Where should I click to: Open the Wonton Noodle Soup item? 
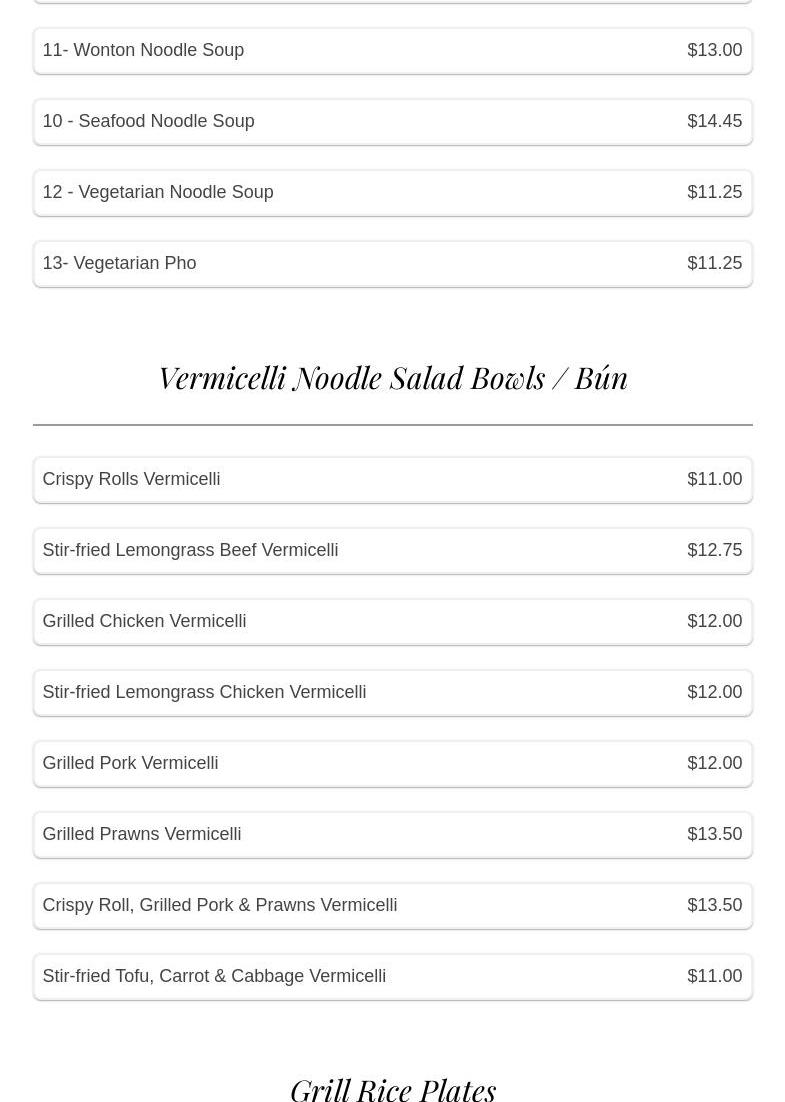143,50
